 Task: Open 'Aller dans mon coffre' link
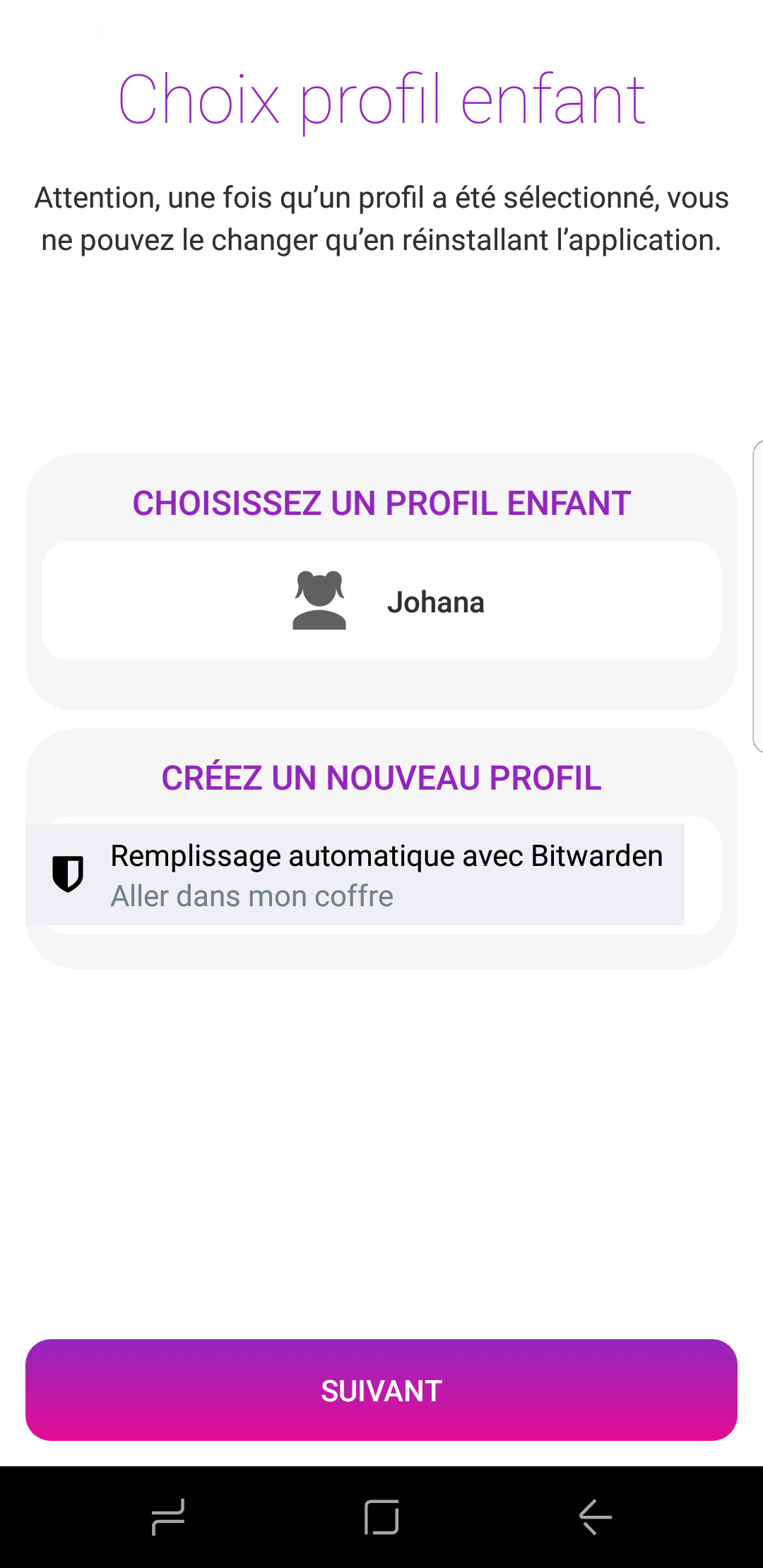tap(252, 895)
